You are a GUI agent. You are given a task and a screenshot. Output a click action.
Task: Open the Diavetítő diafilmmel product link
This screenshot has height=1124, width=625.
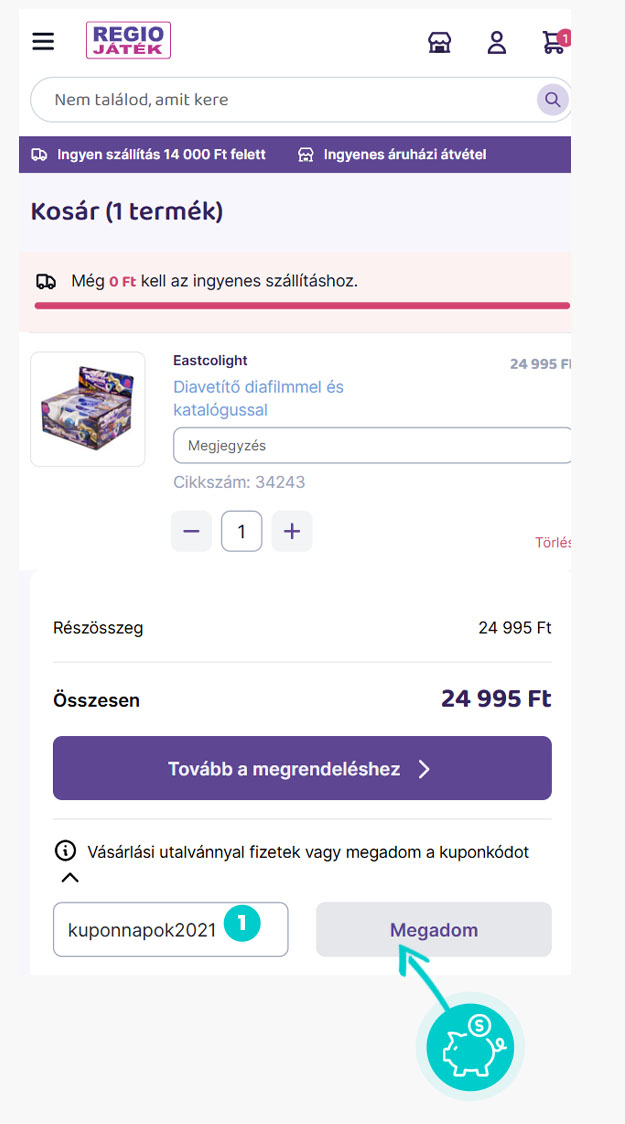point(259,399)
